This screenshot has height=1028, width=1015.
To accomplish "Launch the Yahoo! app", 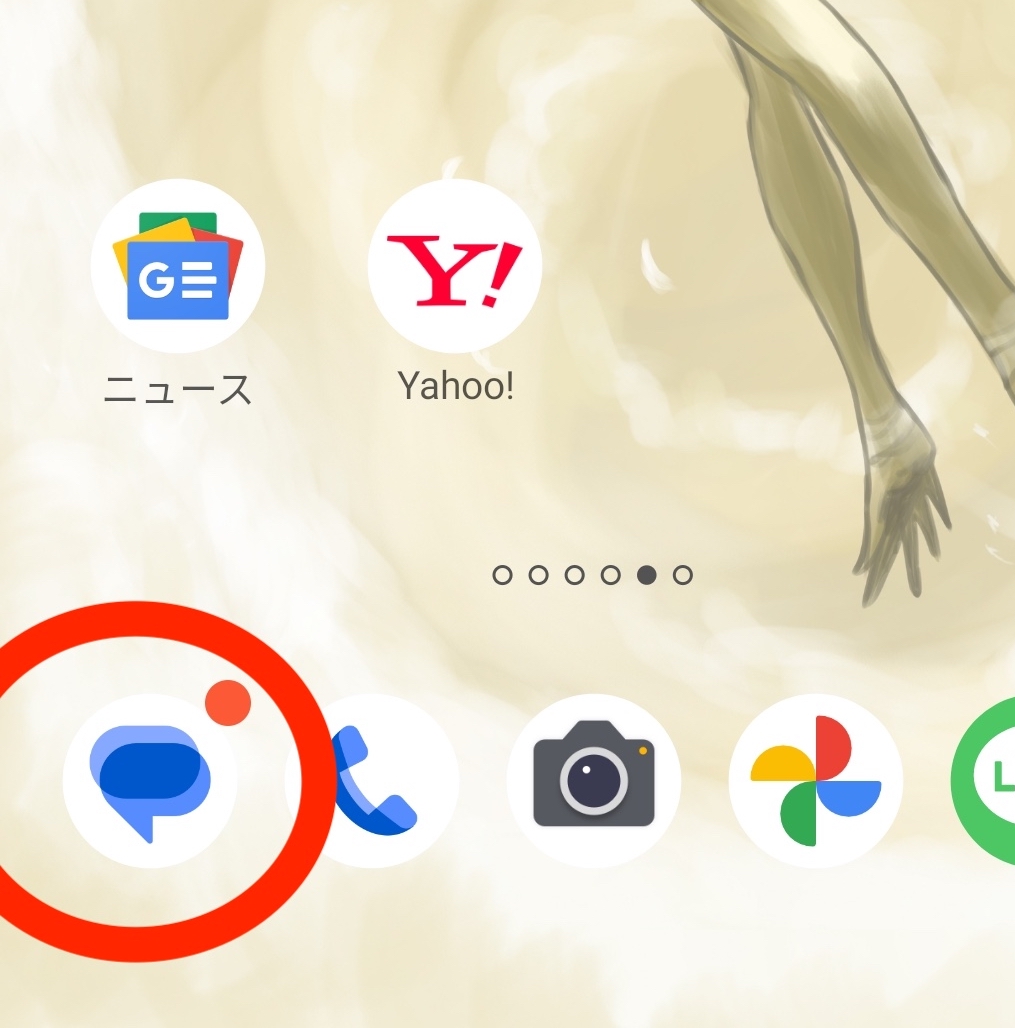I will point(455,266).
